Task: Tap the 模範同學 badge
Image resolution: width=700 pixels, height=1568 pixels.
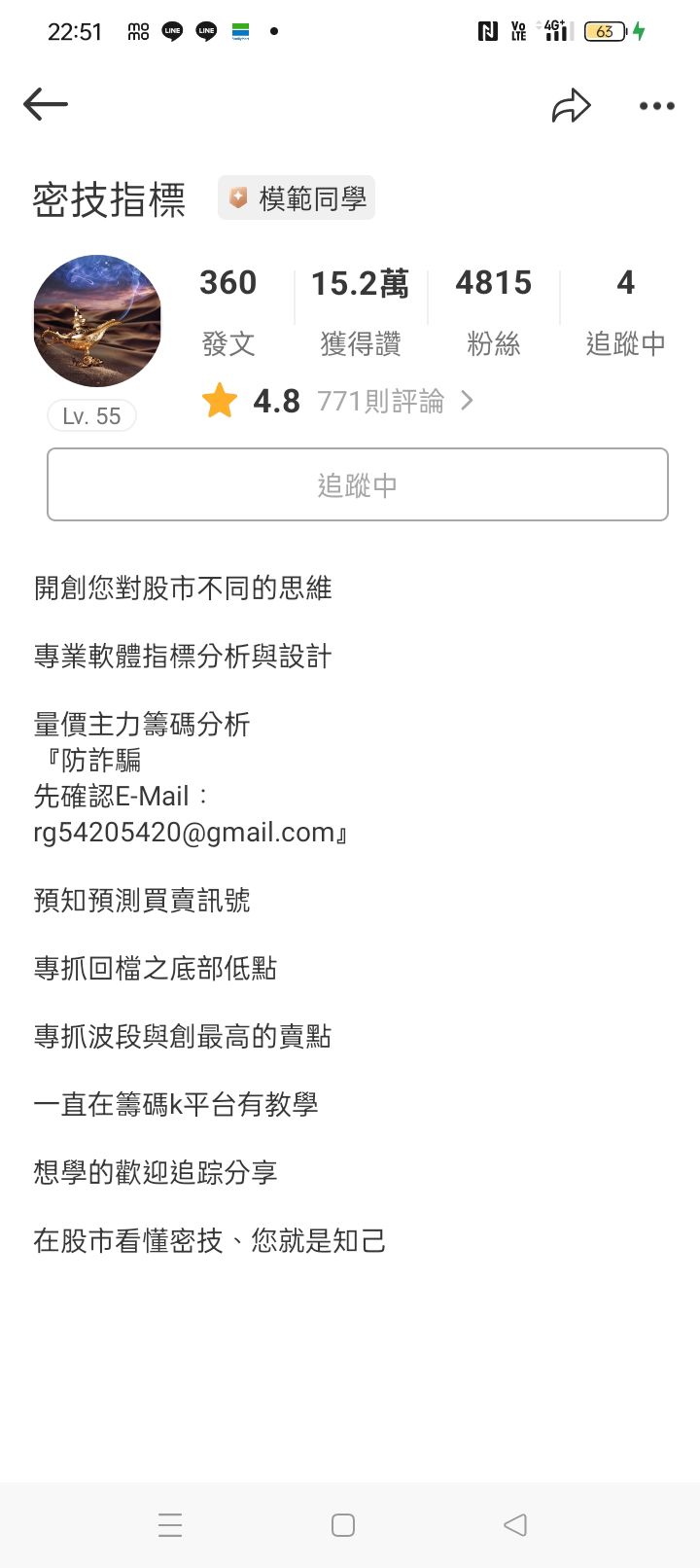Action: tap(297, 198)
